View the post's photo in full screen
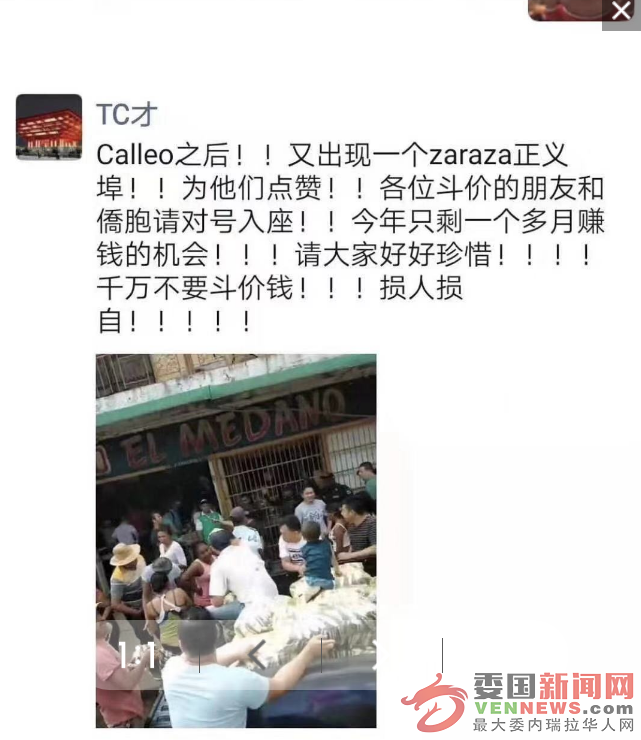Image resolution: width=641 pixels, height=740 pixels. click(236, 540)
